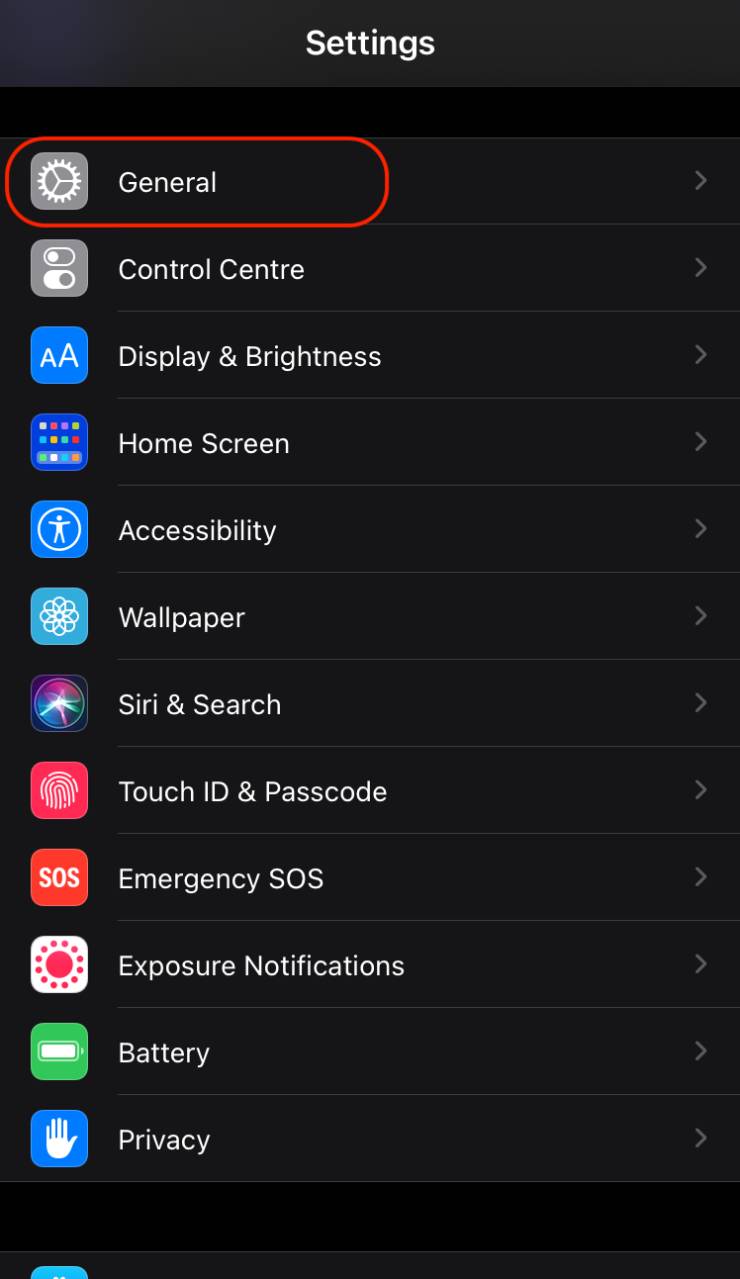Go to Emergency SOS settings
This screenshot has width=740, height=1279.
point(370,877)
